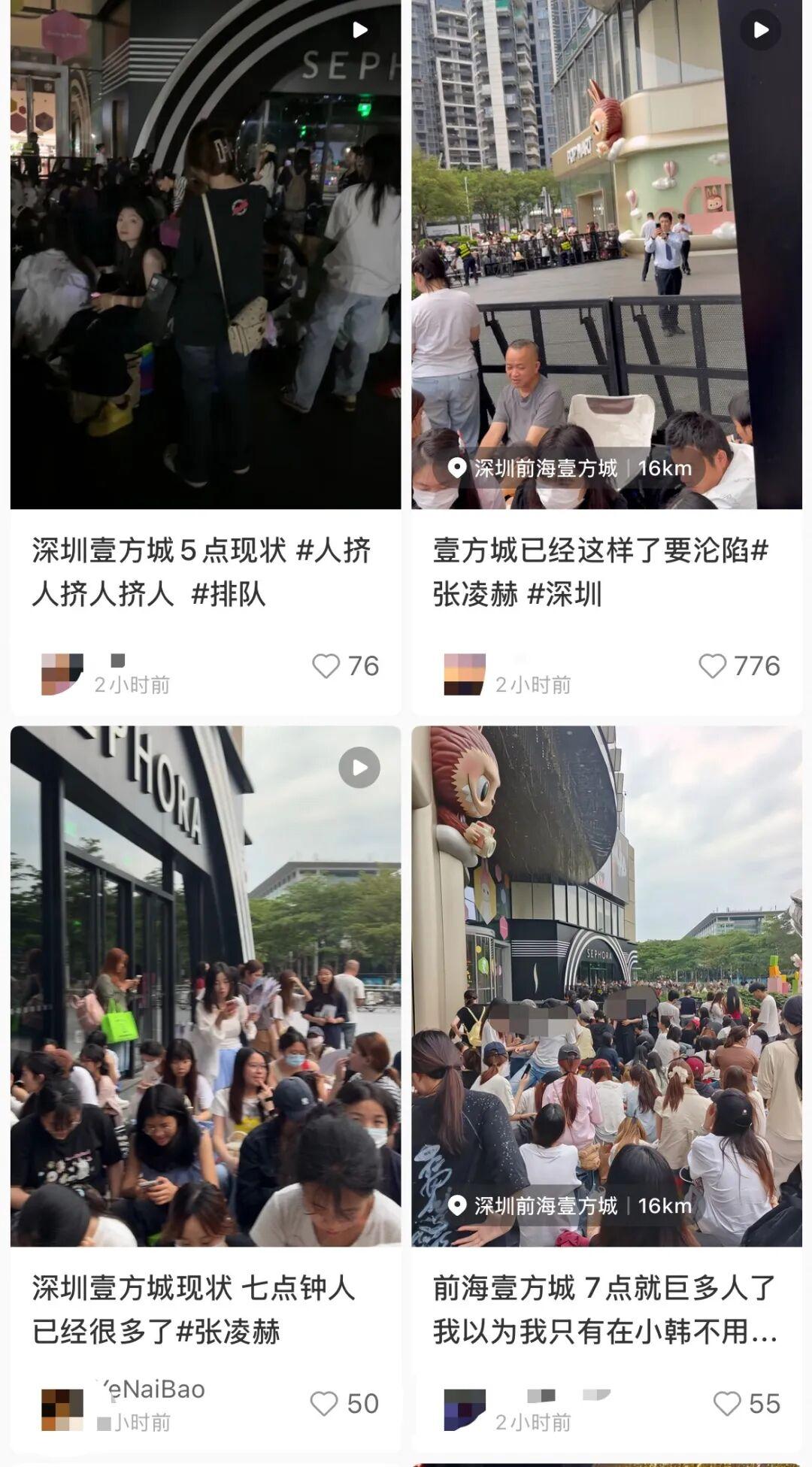Like the post with 55 likes
This screenshot has height=1467, width=812.
click(727, 1403)
